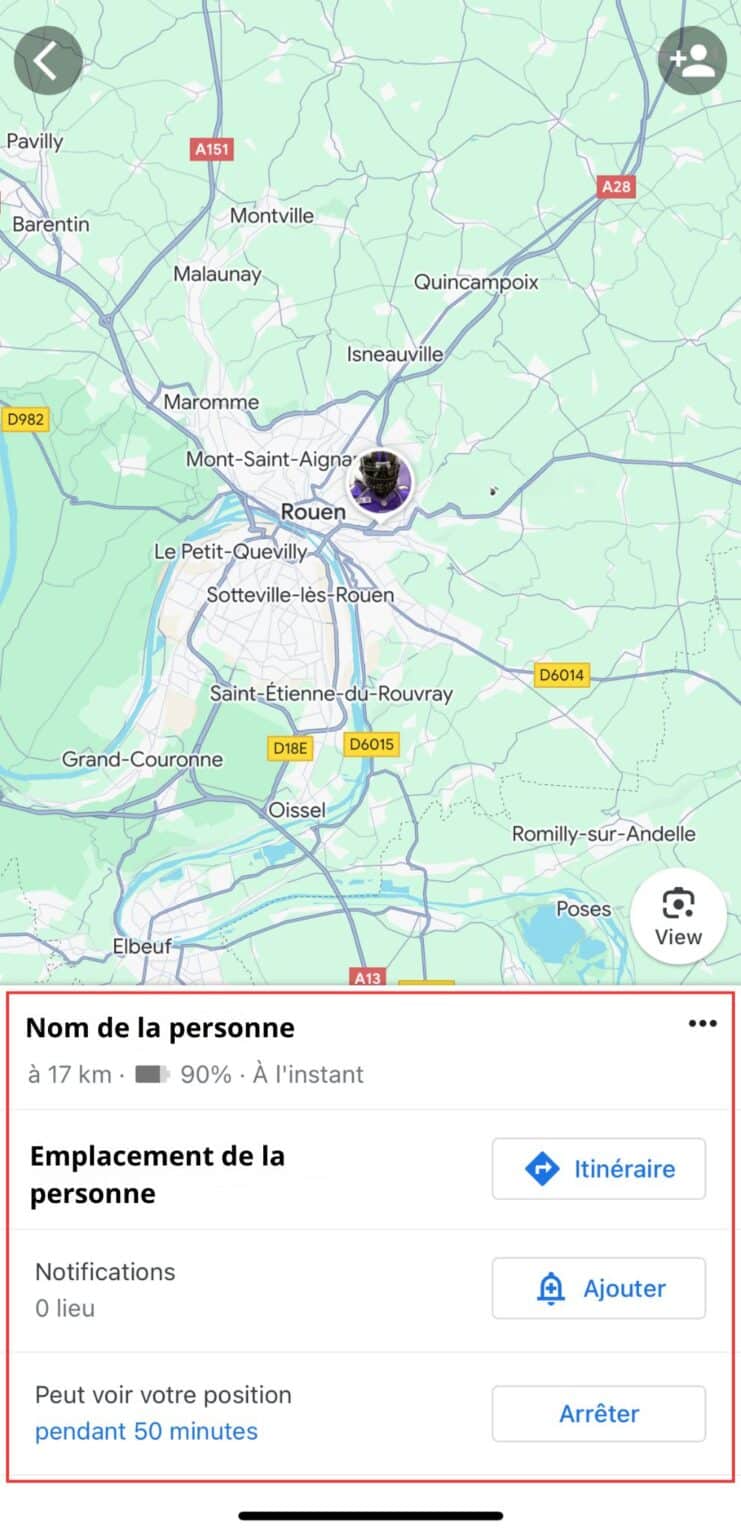Select the A28 road shield label
Screen dimensions: 741x1536
pyautogui.click(x=615, y=186)
